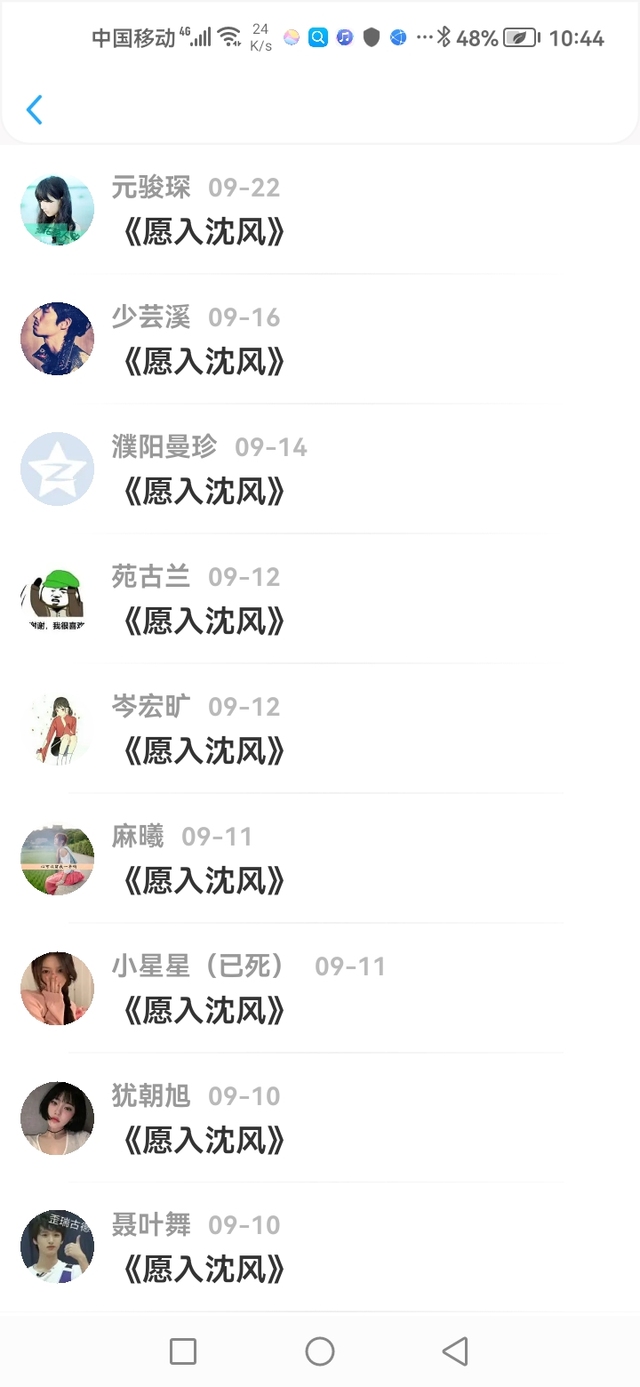Show recent apps overview
Screen dimensions: 640x1387
click(183, 1352)
